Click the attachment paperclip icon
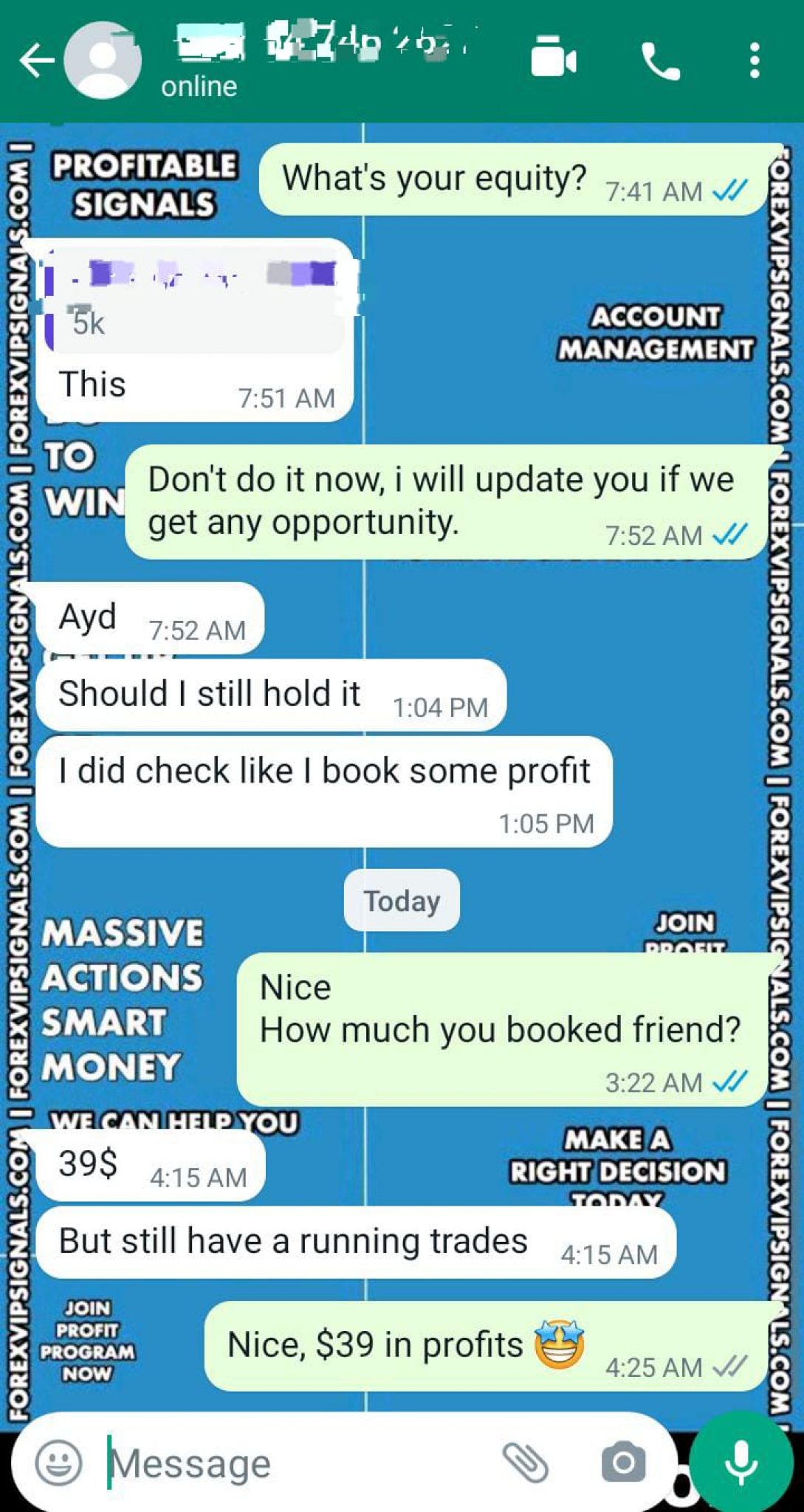Screen dimensions: 804x1512 (x=526, y=1460)
